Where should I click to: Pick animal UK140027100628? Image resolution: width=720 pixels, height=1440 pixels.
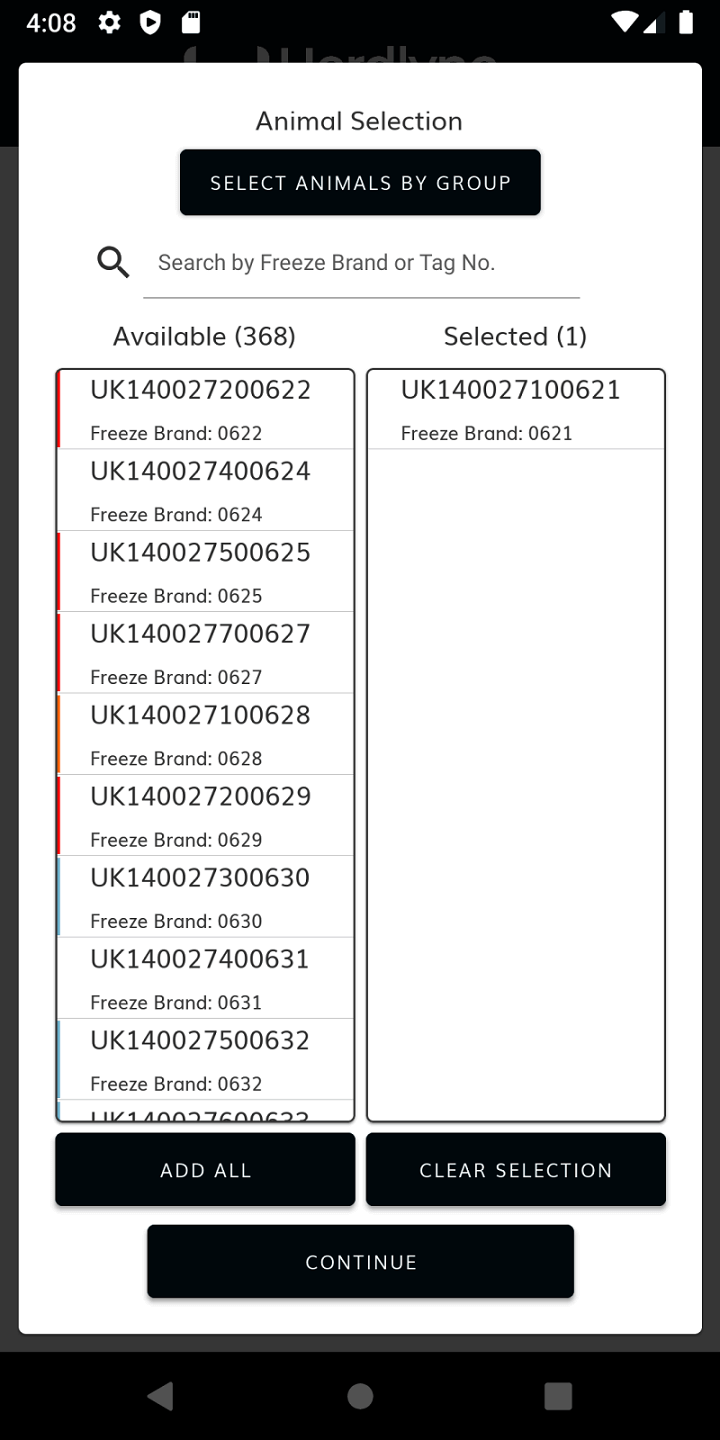205,734
